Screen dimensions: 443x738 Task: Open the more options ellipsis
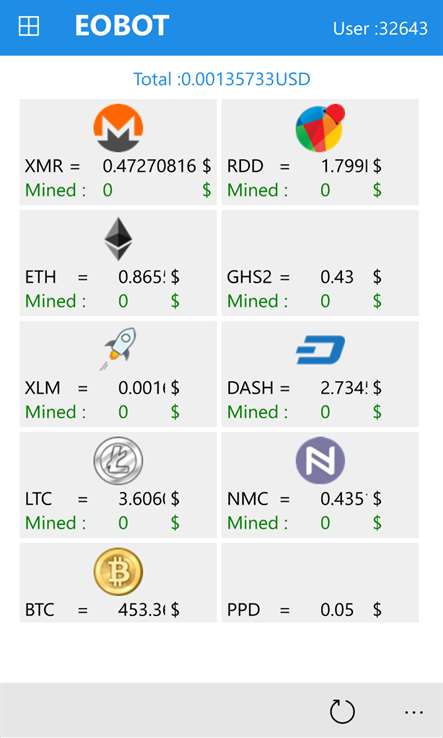coord(414,712)
